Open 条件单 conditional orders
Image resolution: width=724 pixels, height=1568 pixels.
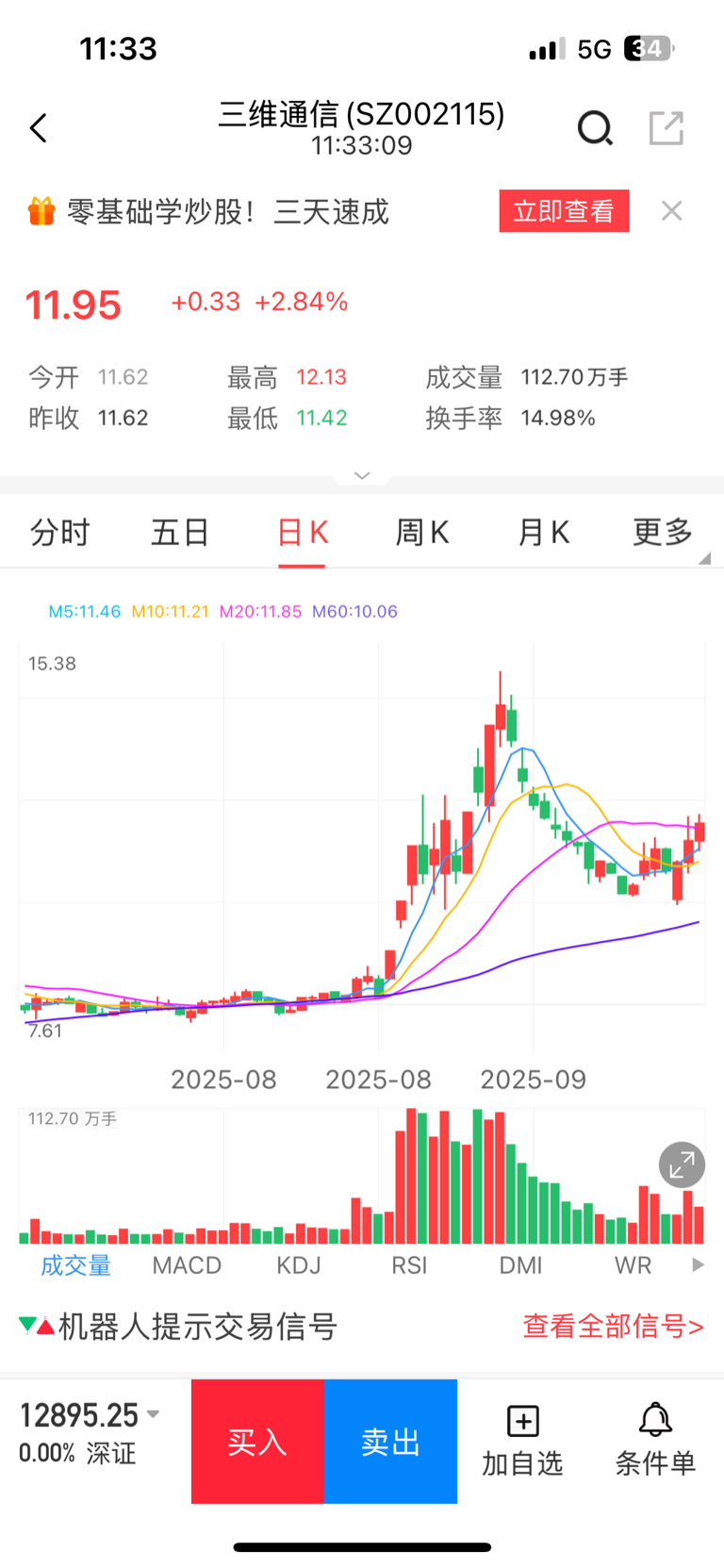click(x=655, y=1441)
